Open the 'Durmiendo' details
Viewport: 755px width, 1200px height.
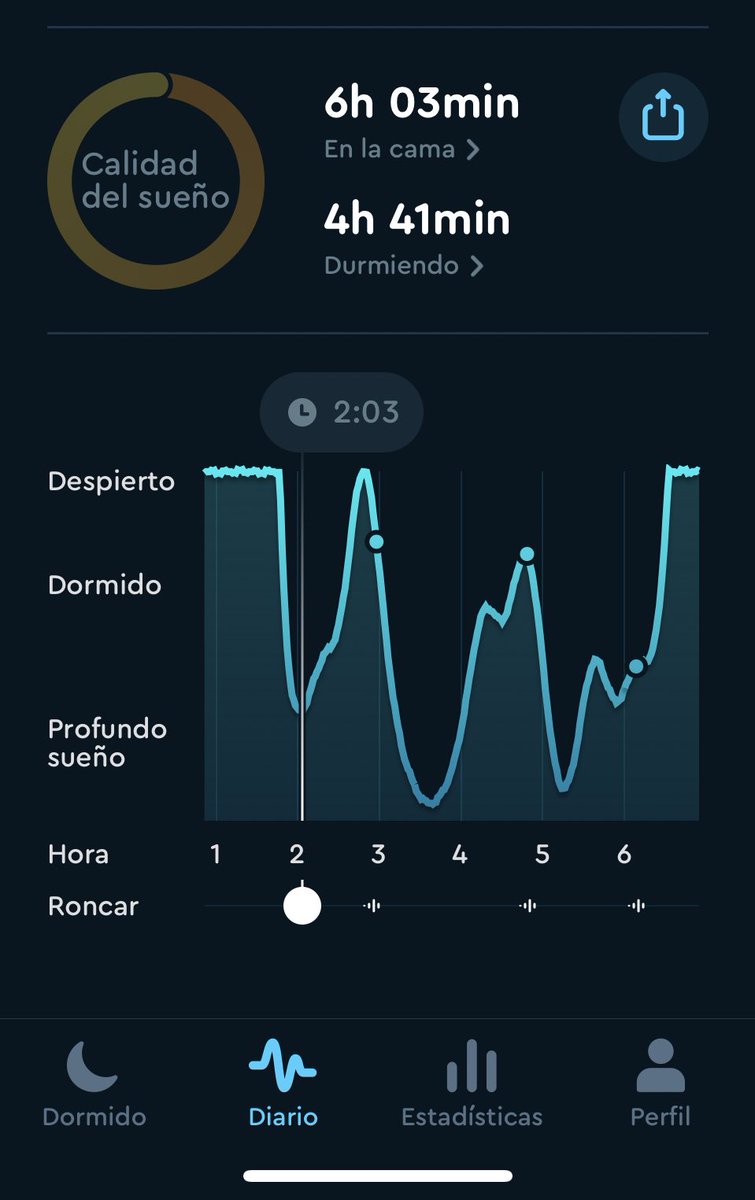point(404,266)
